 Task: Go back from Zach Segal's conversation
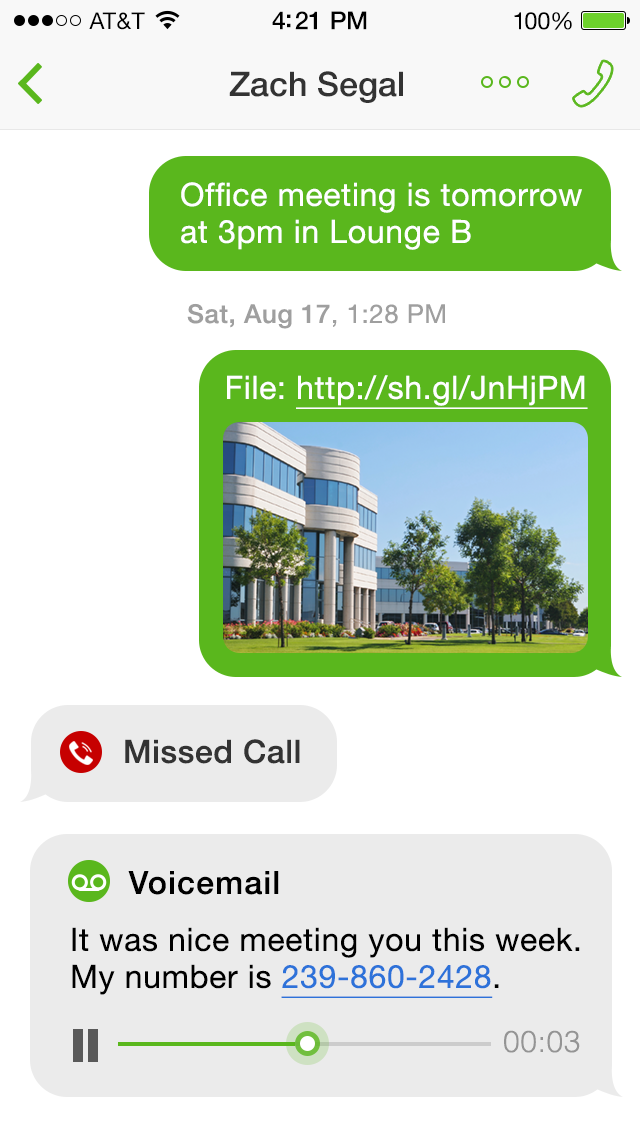tap(31, 84)
